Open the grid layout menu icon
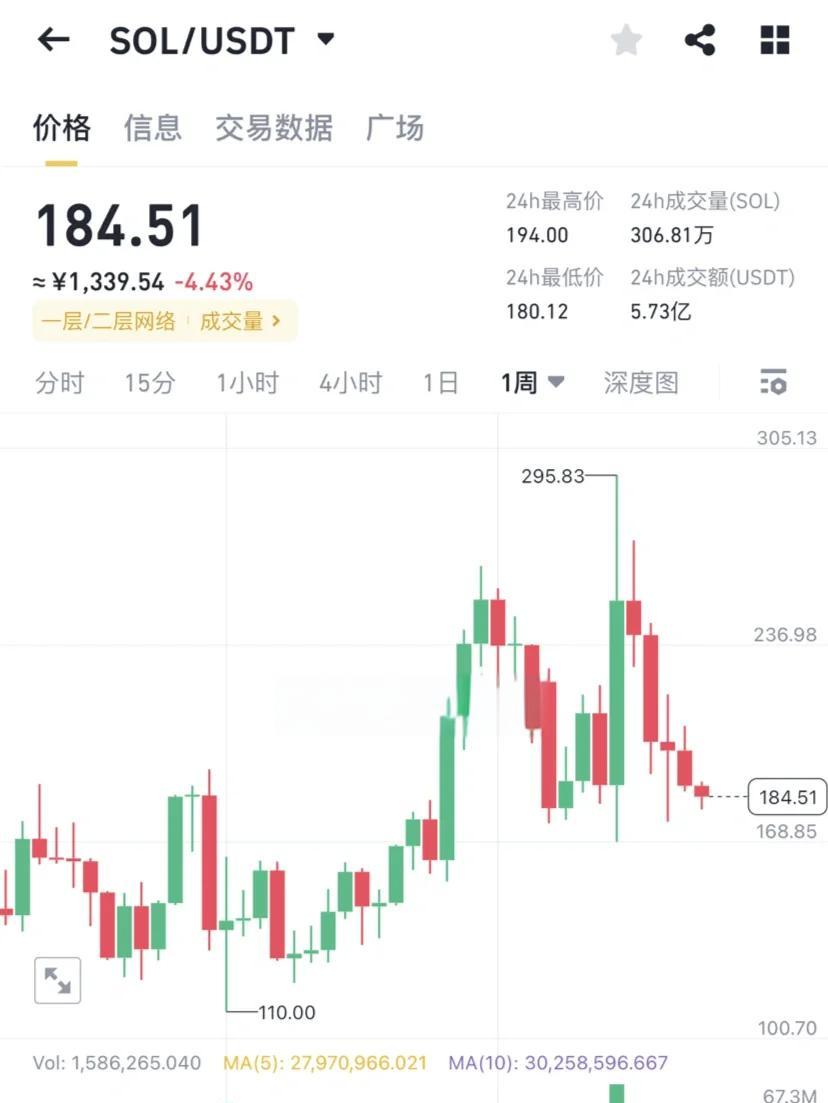This screenshot has height=1103, width=828. tap(775, 40)
